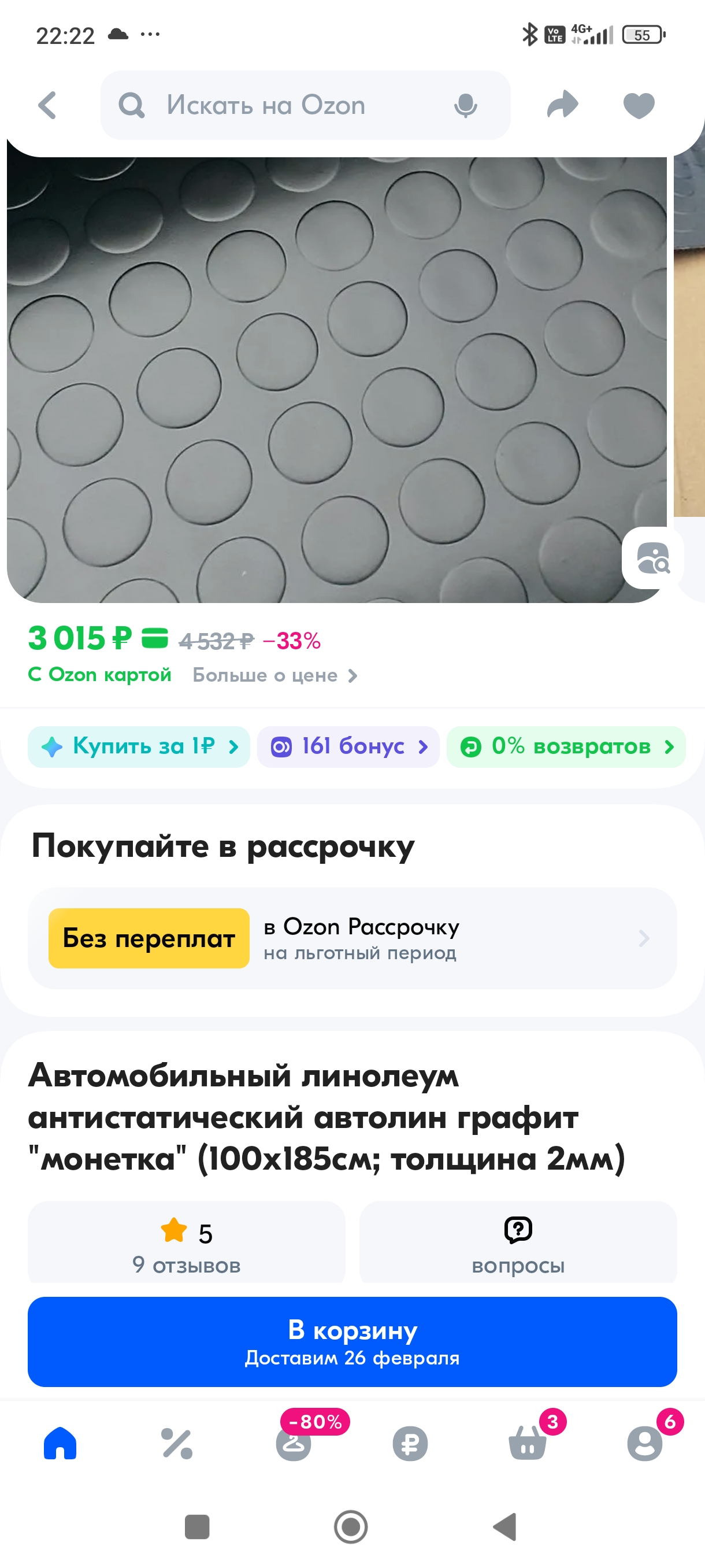Open the main product photo
Viewport: 705px width, 1568px height.
[x=335, y=378]
